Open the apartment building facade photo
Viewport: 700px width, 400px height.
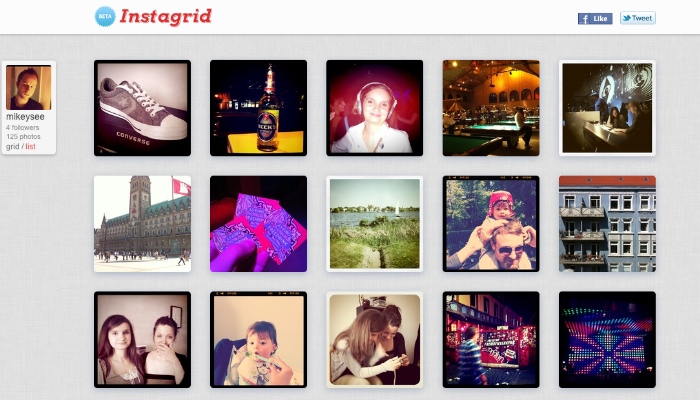coord(607,224)
